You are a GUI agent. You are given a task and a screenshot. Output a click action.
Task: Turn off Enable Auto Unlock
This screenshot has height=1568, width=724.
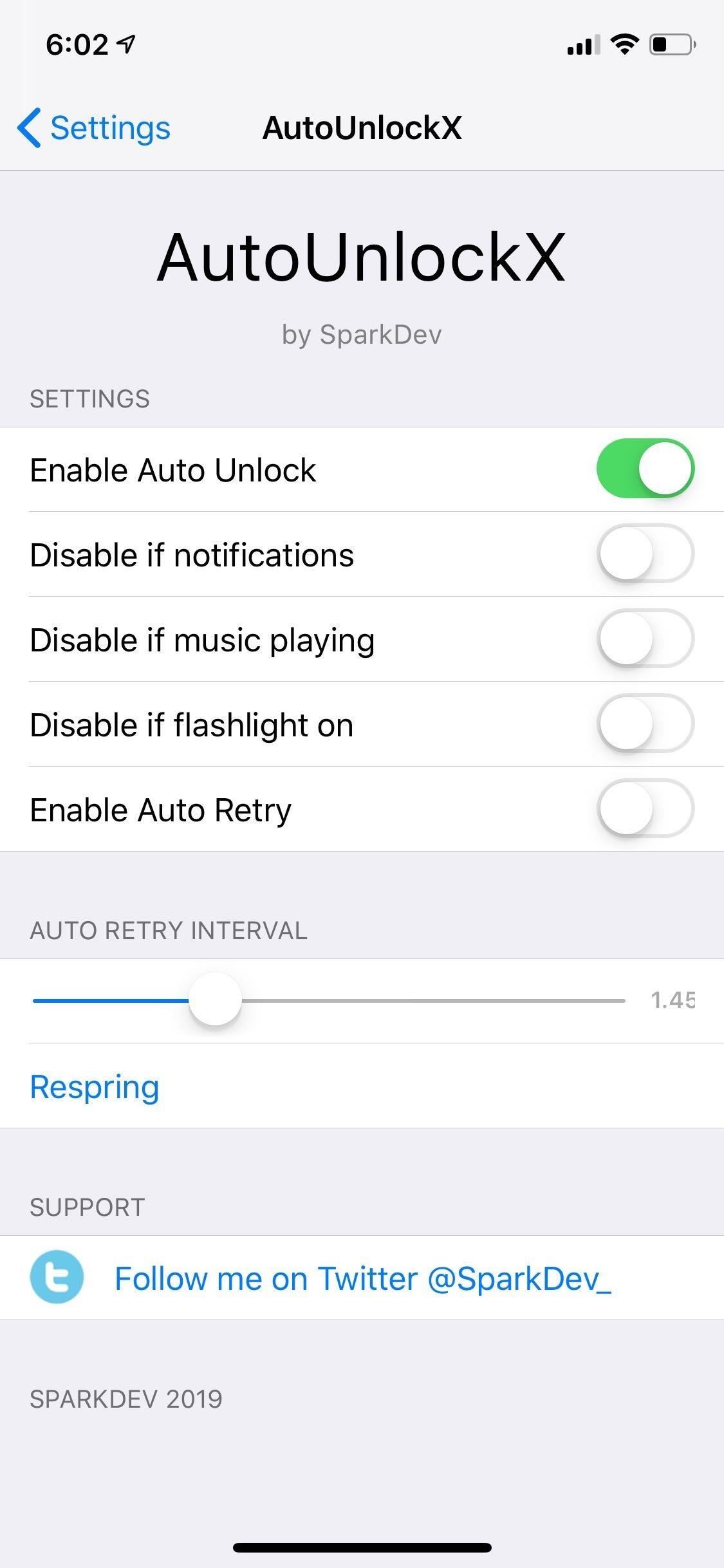point(645,469)
